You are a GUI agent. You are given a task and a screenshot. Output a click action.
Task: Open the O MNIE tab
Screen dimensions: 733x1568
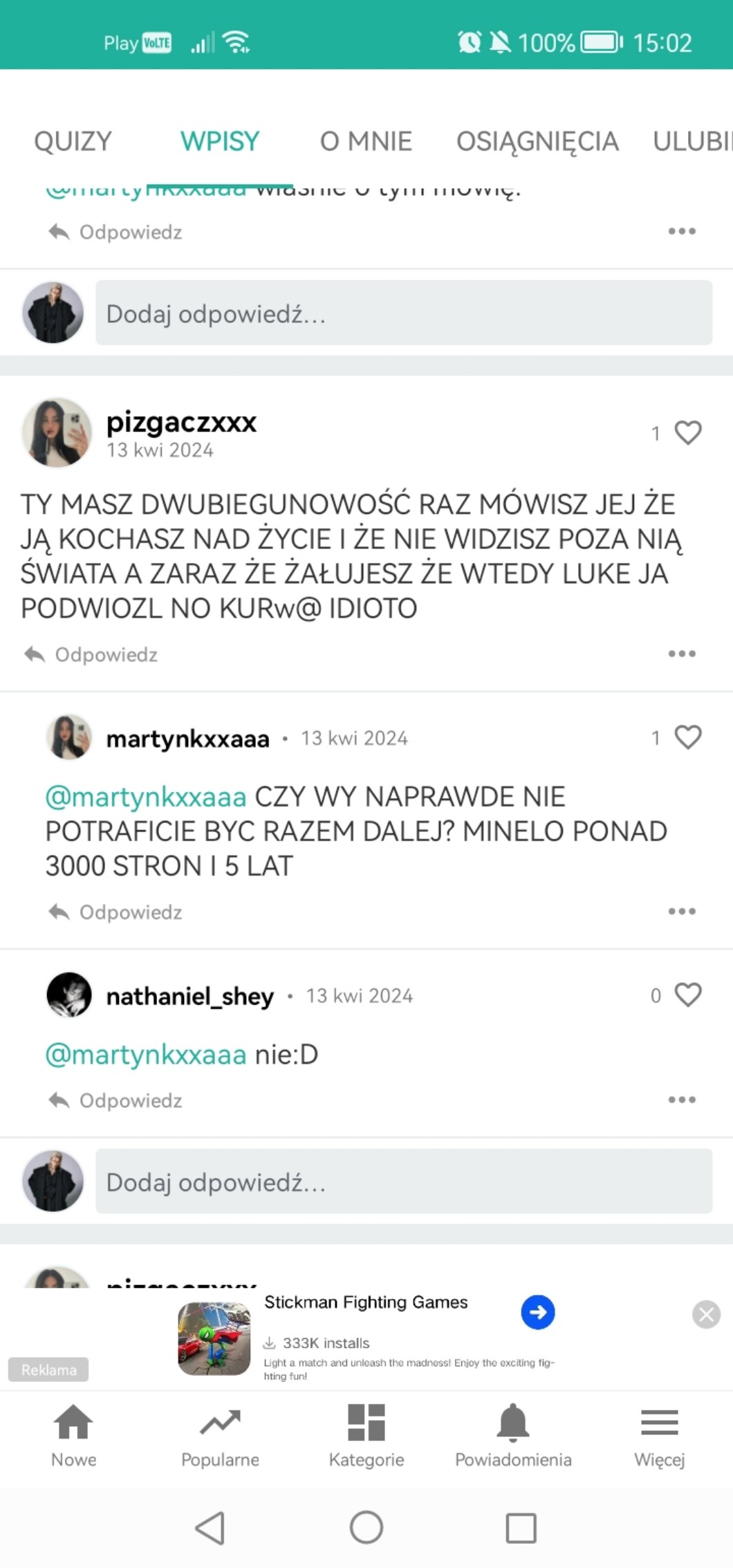click(366, 141)
